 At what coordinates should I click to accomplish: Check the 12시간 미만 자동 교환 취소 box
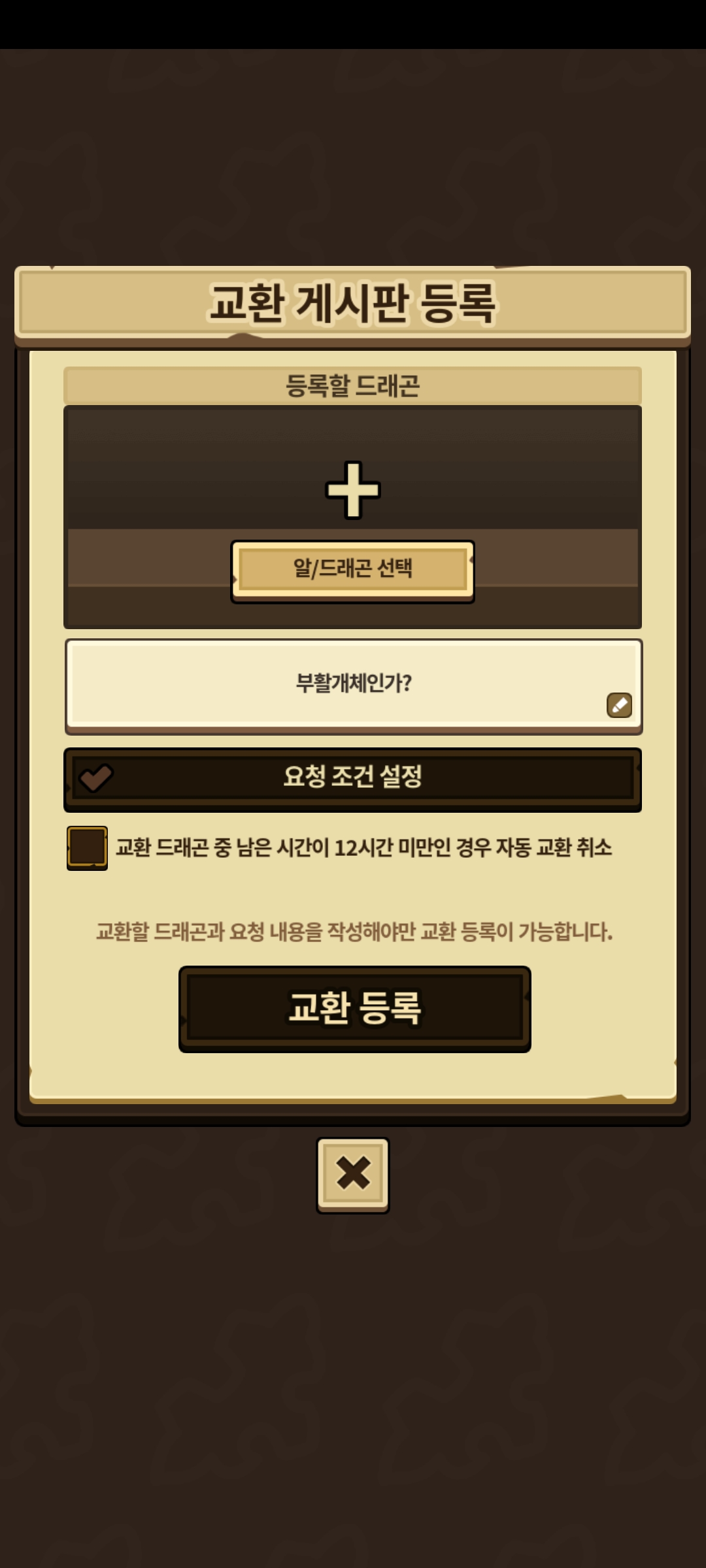(87, 848)
